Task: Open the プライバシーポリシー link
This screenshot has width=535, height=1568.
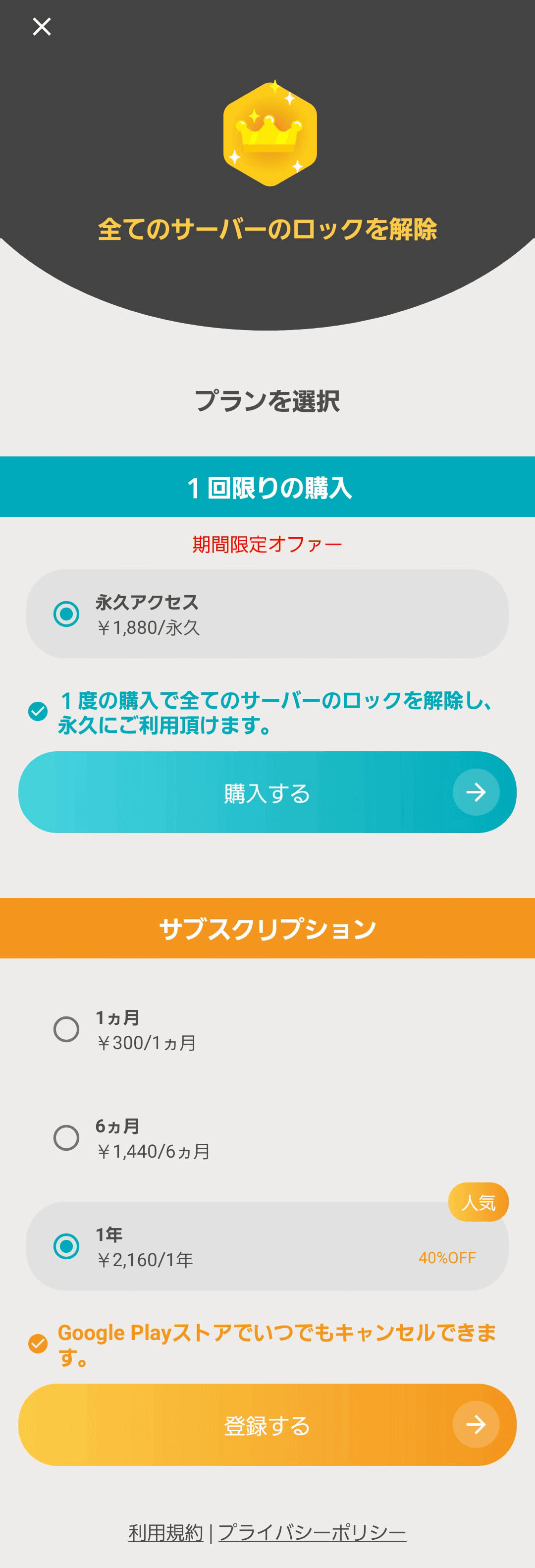Action: point(312,1532)
